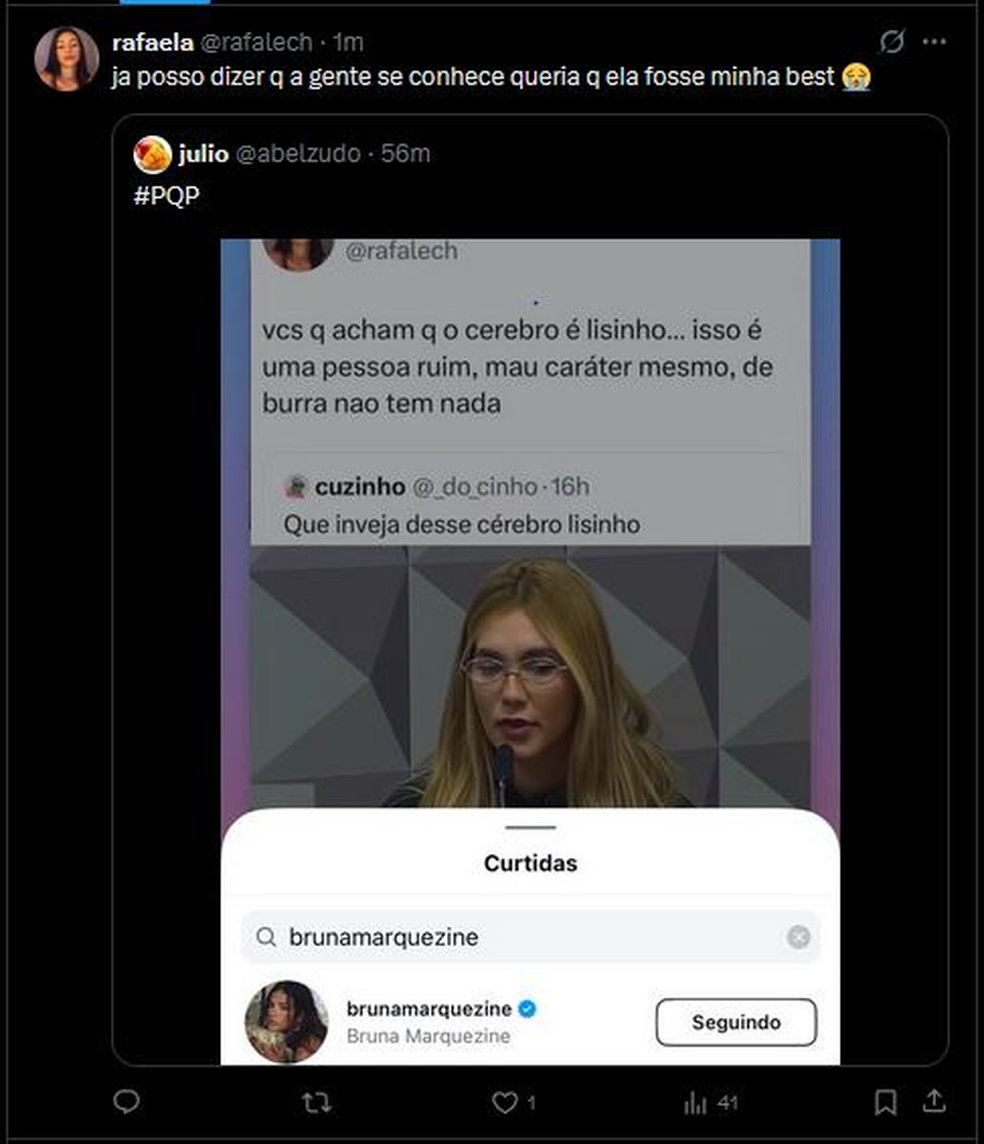Open the tweet options ellipsis menu
The height and width of the screenshot is (1144, 984).
(x=934, y=40)
